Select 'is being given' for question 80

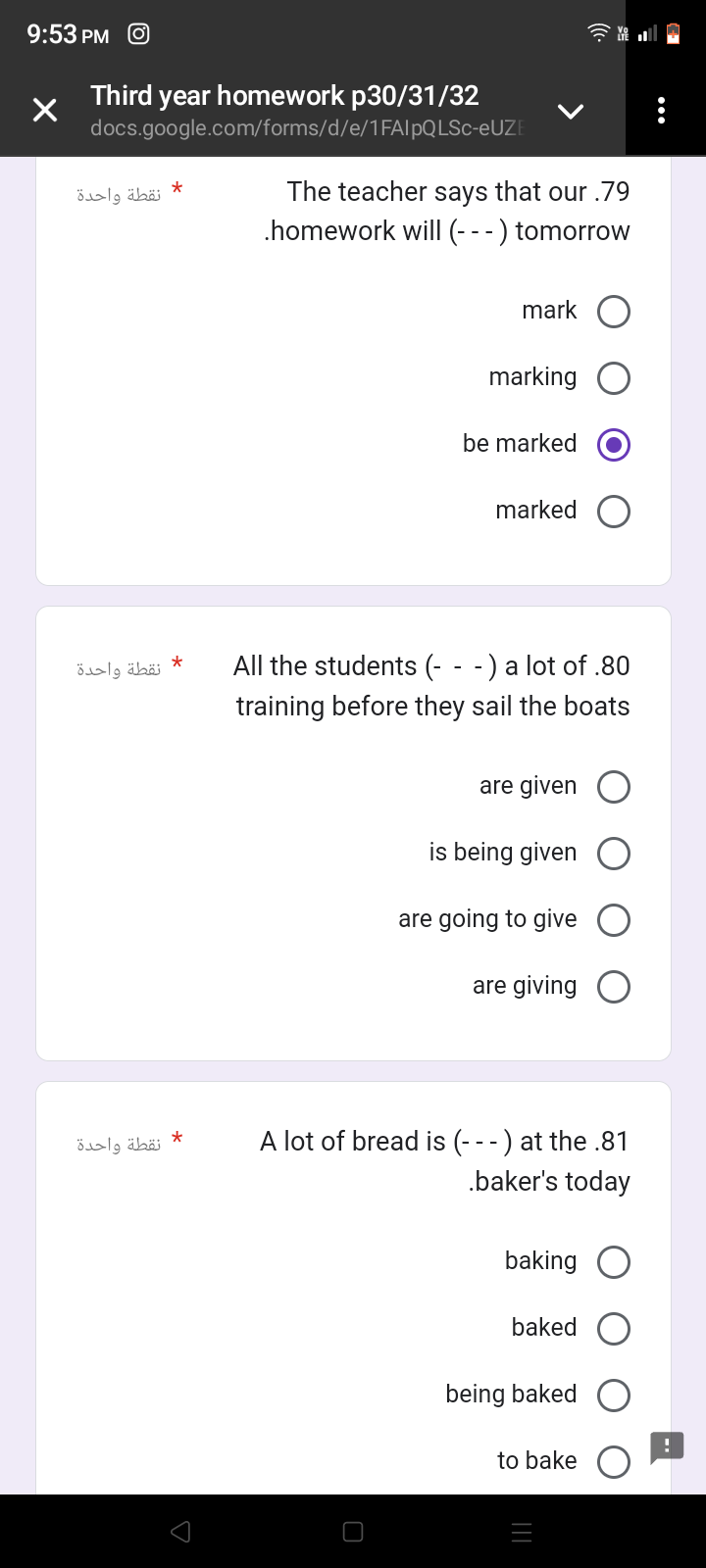pos(613,853)
